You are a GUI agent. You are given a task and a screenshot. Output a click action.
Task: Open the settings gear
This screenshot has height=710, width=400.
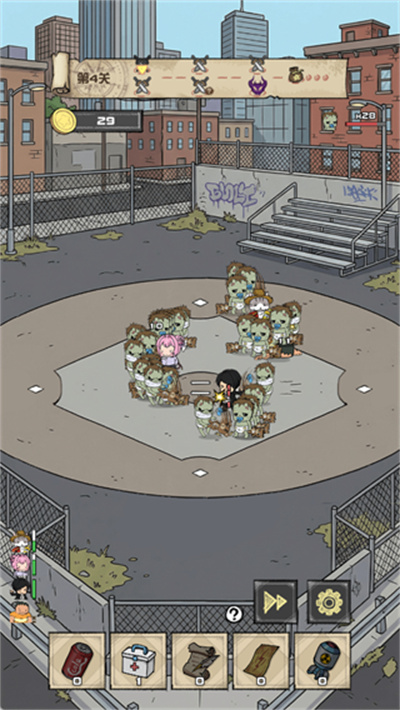tap(329, 601)
